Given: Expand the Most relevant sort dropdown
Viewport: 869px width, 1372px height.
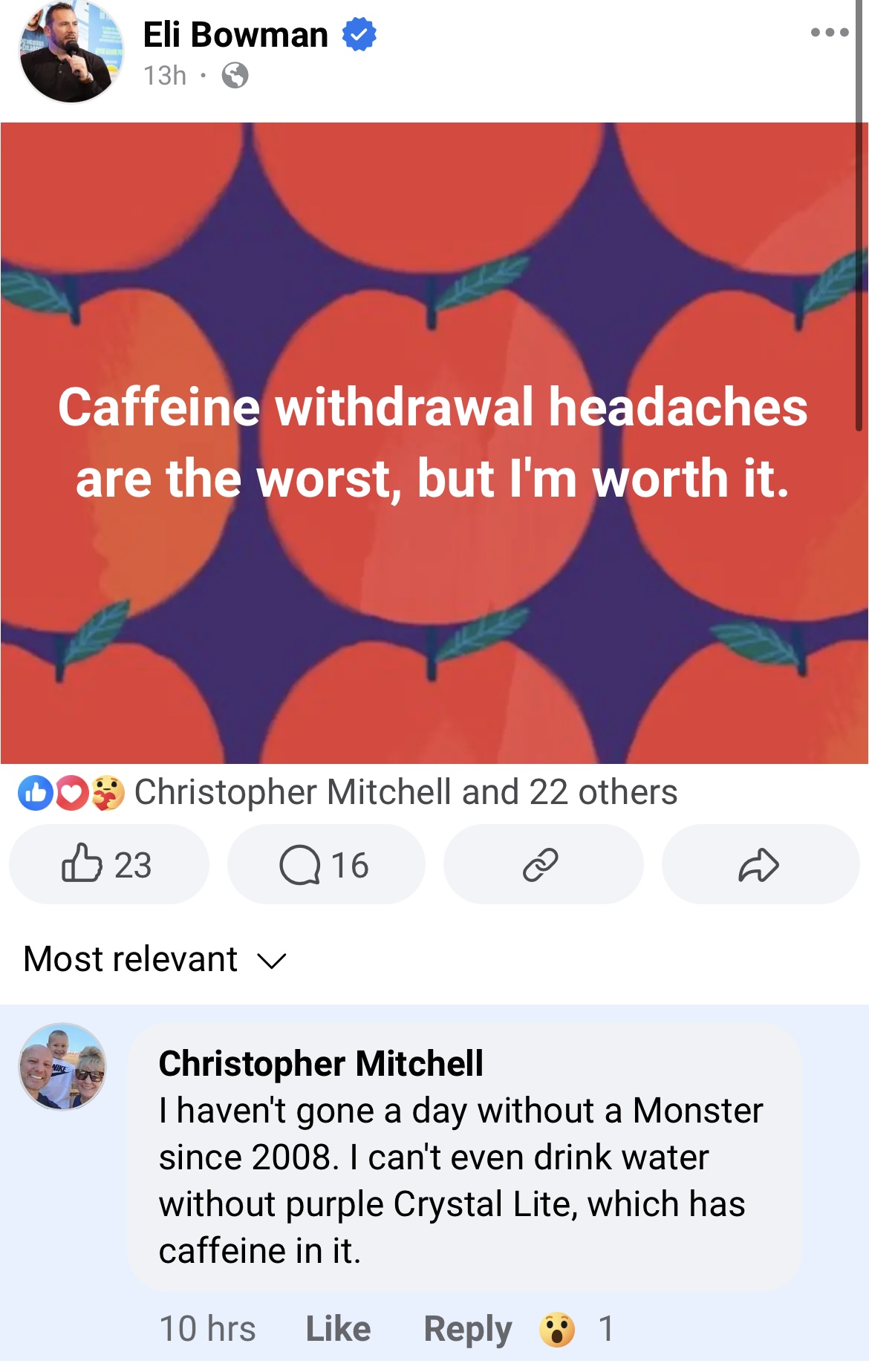Looking at the screenshot, I should point(154,959).
